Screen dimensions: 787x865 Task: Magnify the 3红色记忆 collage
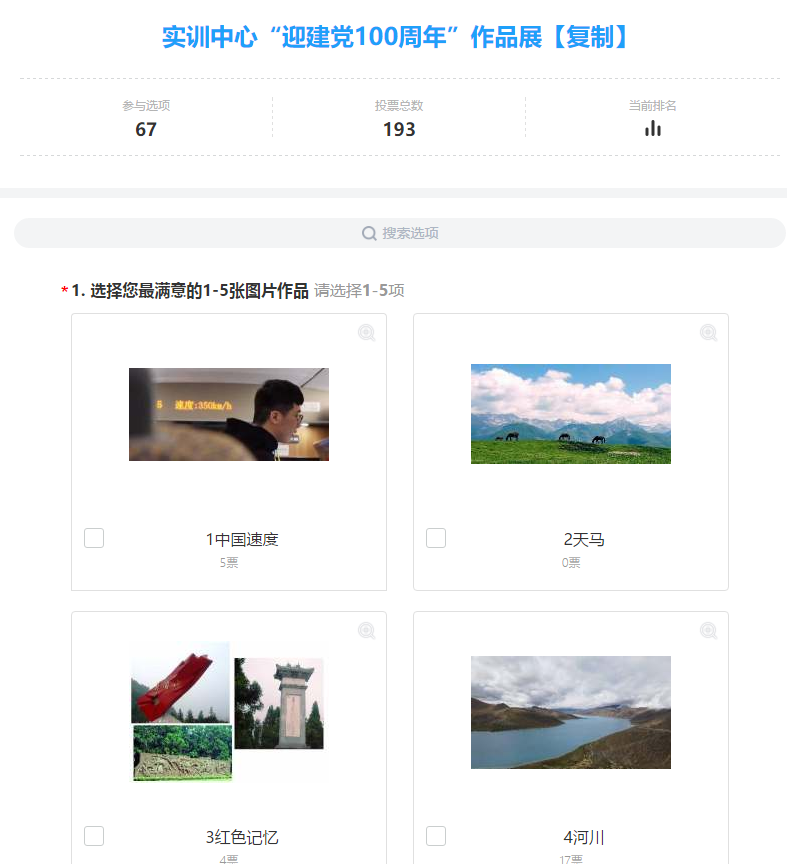pos(367,631)
